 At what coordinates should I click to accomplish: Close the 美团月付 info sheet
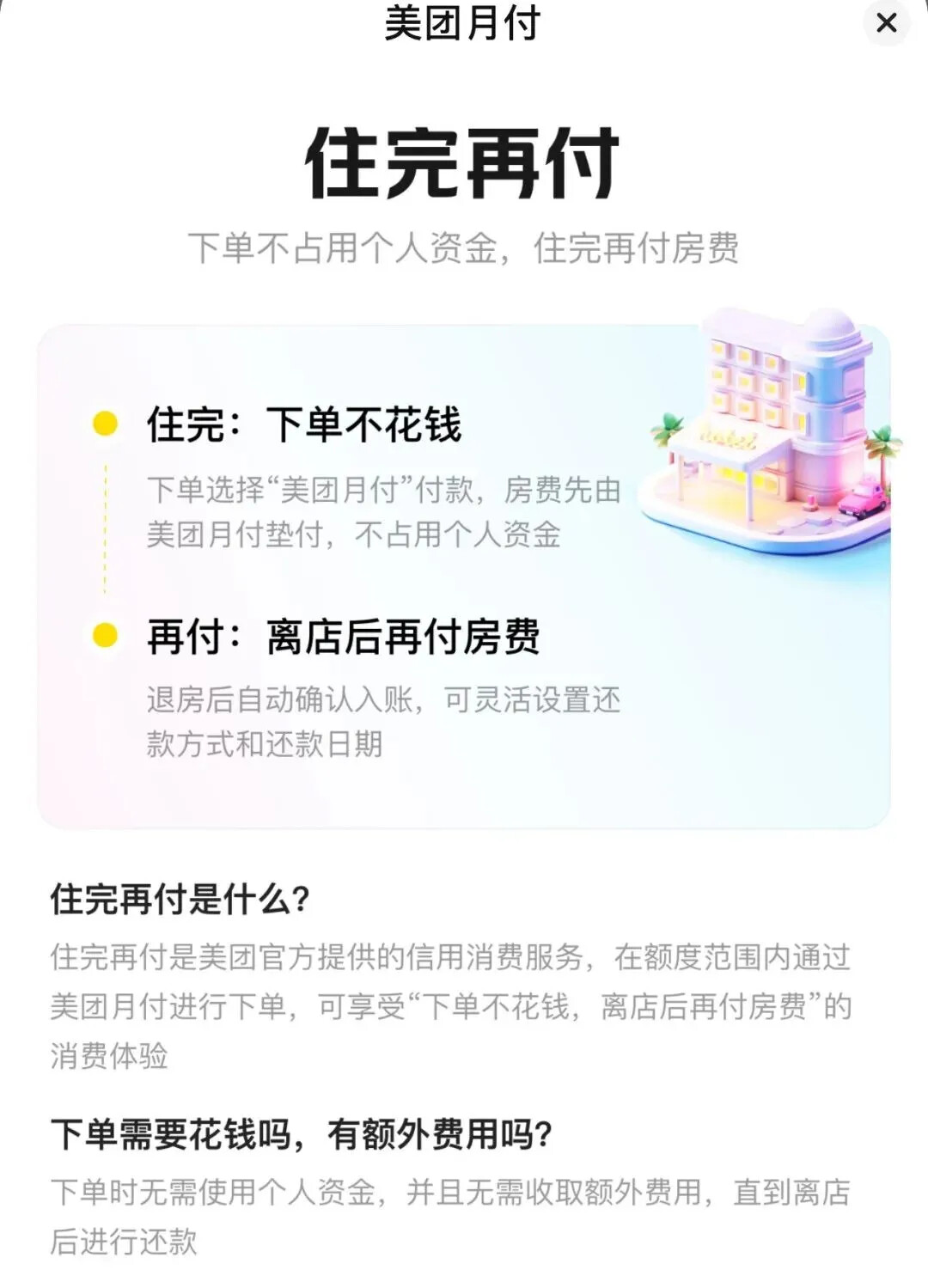pos(886,22)
